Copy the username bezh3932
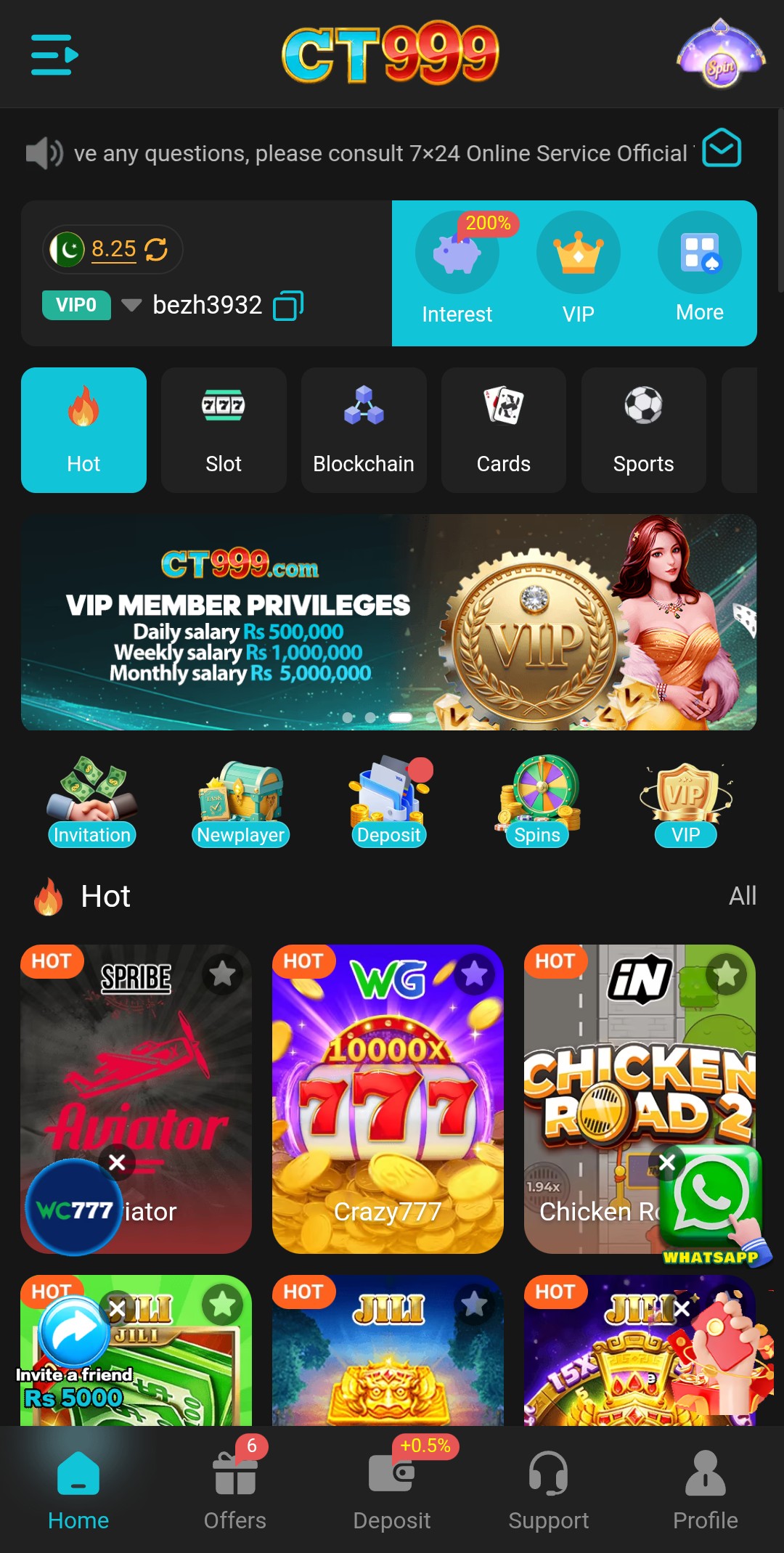Screen dimensions: 784x1553 coord(290,306)
